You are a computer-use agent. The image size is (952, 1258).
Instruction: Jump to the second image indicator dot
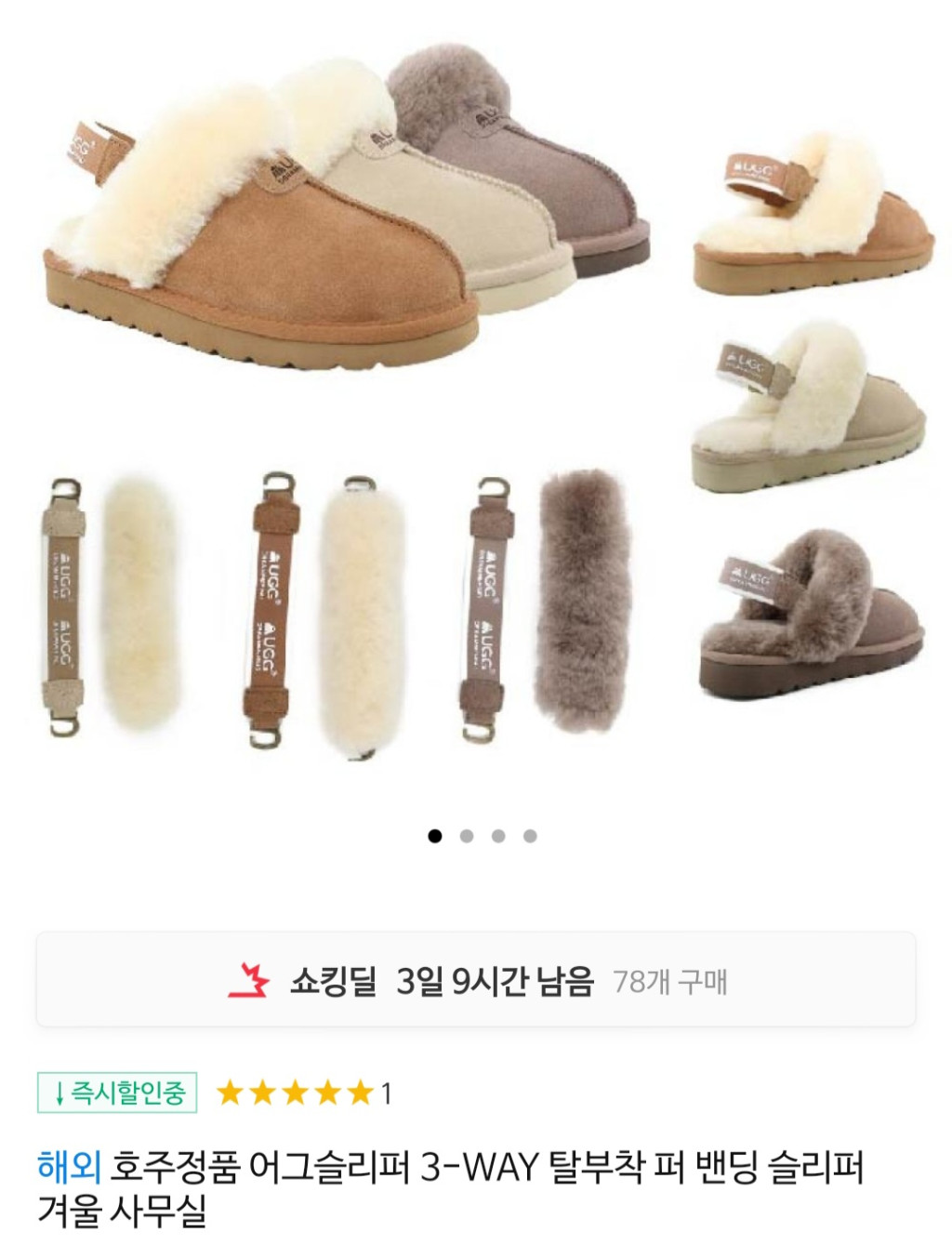click(467, 836)
